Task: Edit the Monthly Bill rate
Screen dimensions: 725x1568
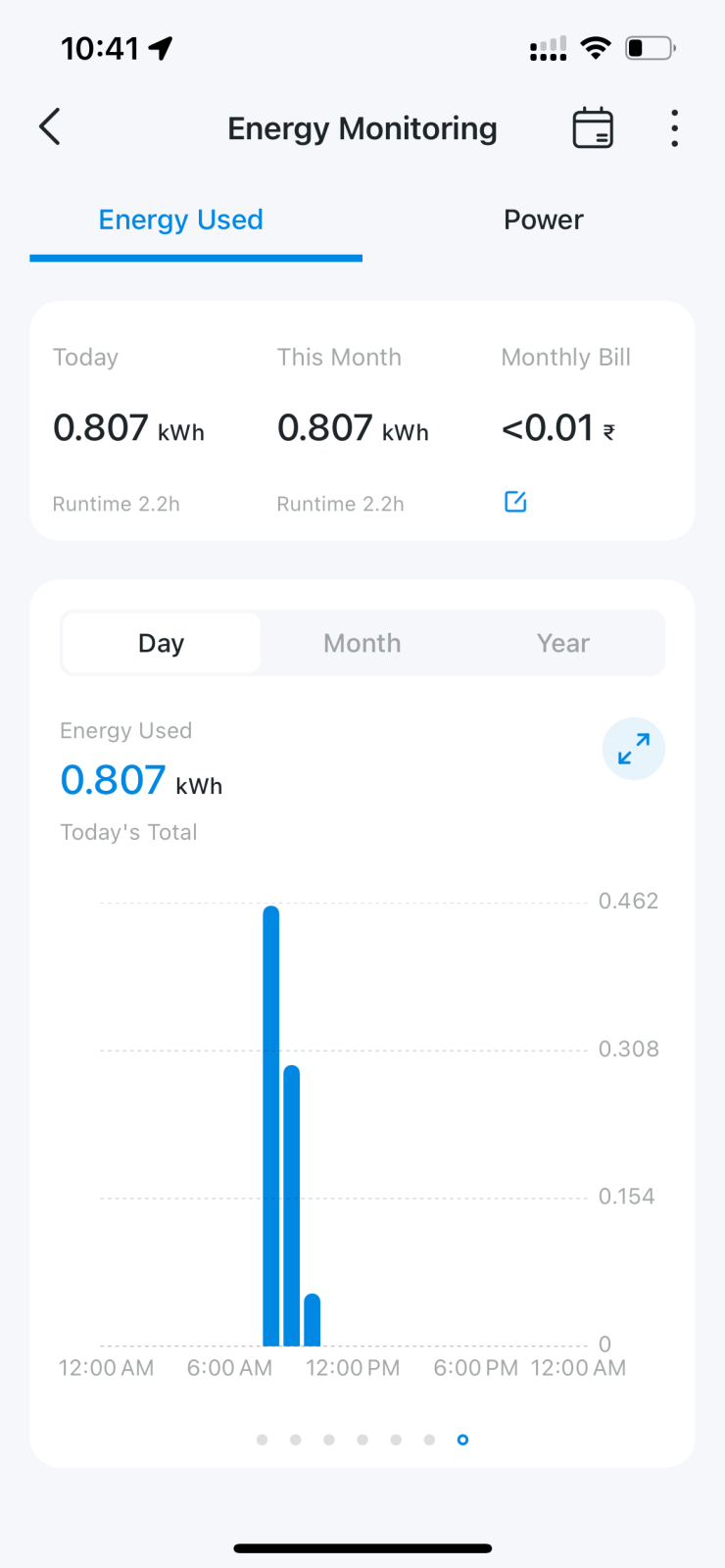Action: [x=515, y=502]
